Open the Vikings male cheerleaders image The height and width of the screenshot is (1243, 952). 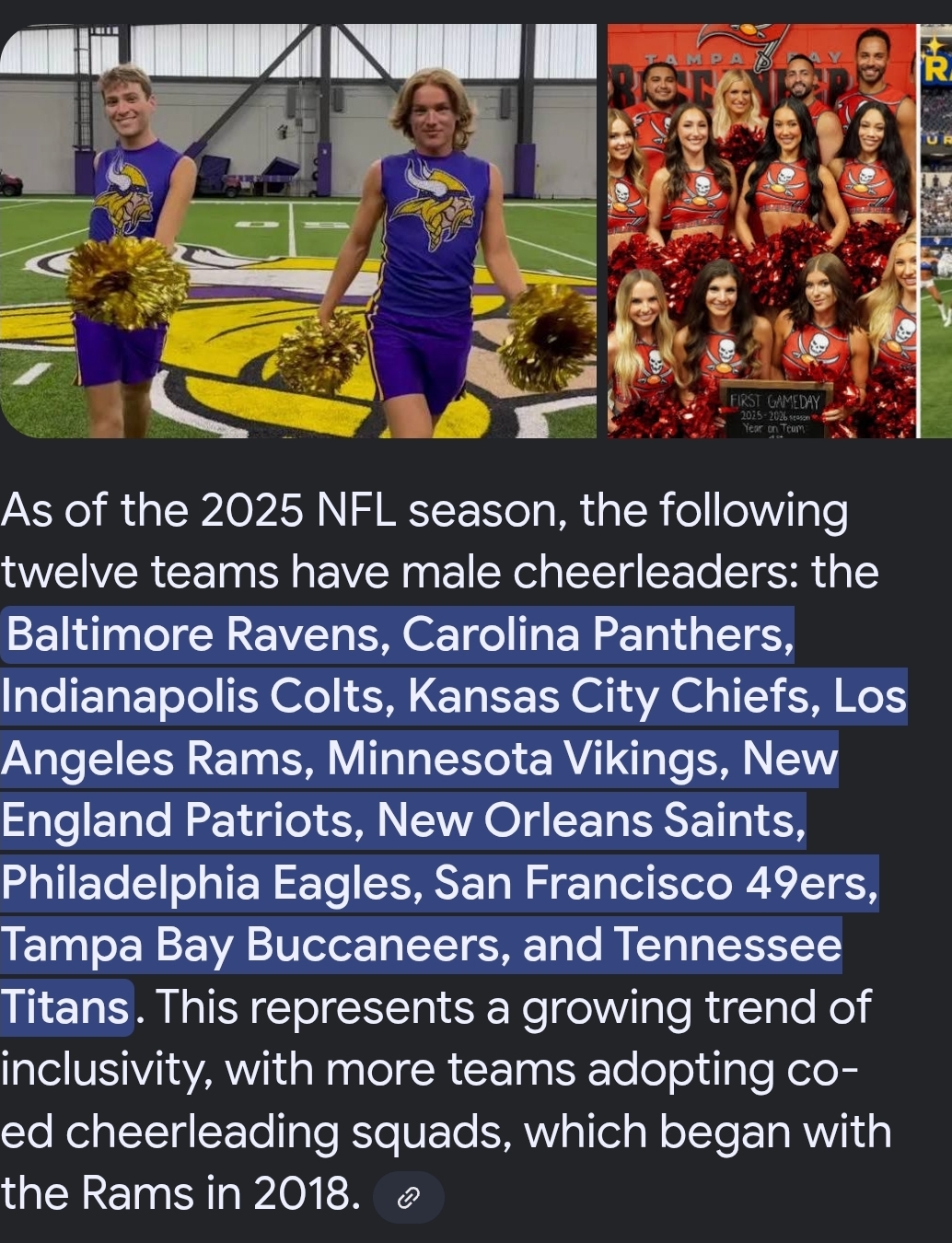point(297,230)
